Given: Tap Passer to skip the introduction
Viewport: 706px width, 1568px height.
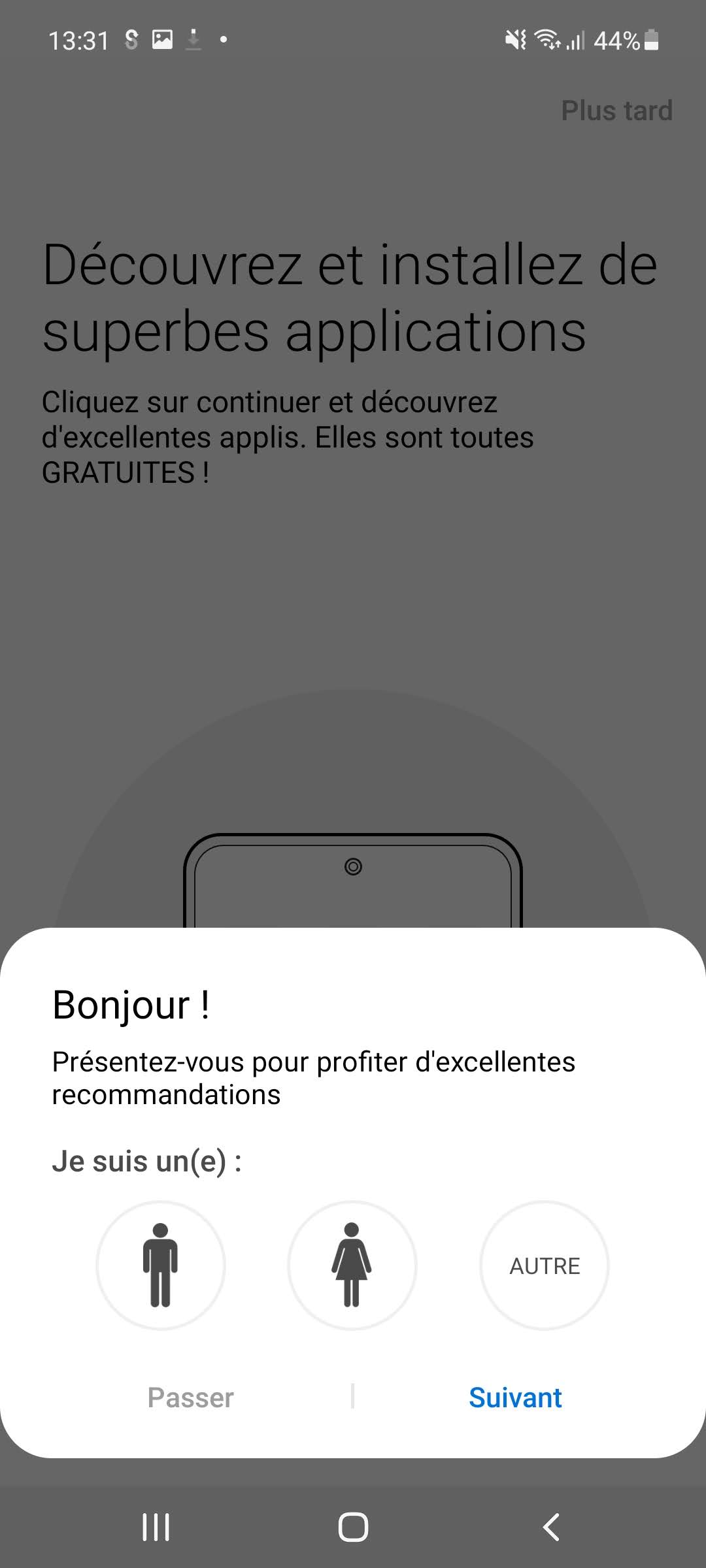Looking at the screenshot, I should pos(190,1397).
